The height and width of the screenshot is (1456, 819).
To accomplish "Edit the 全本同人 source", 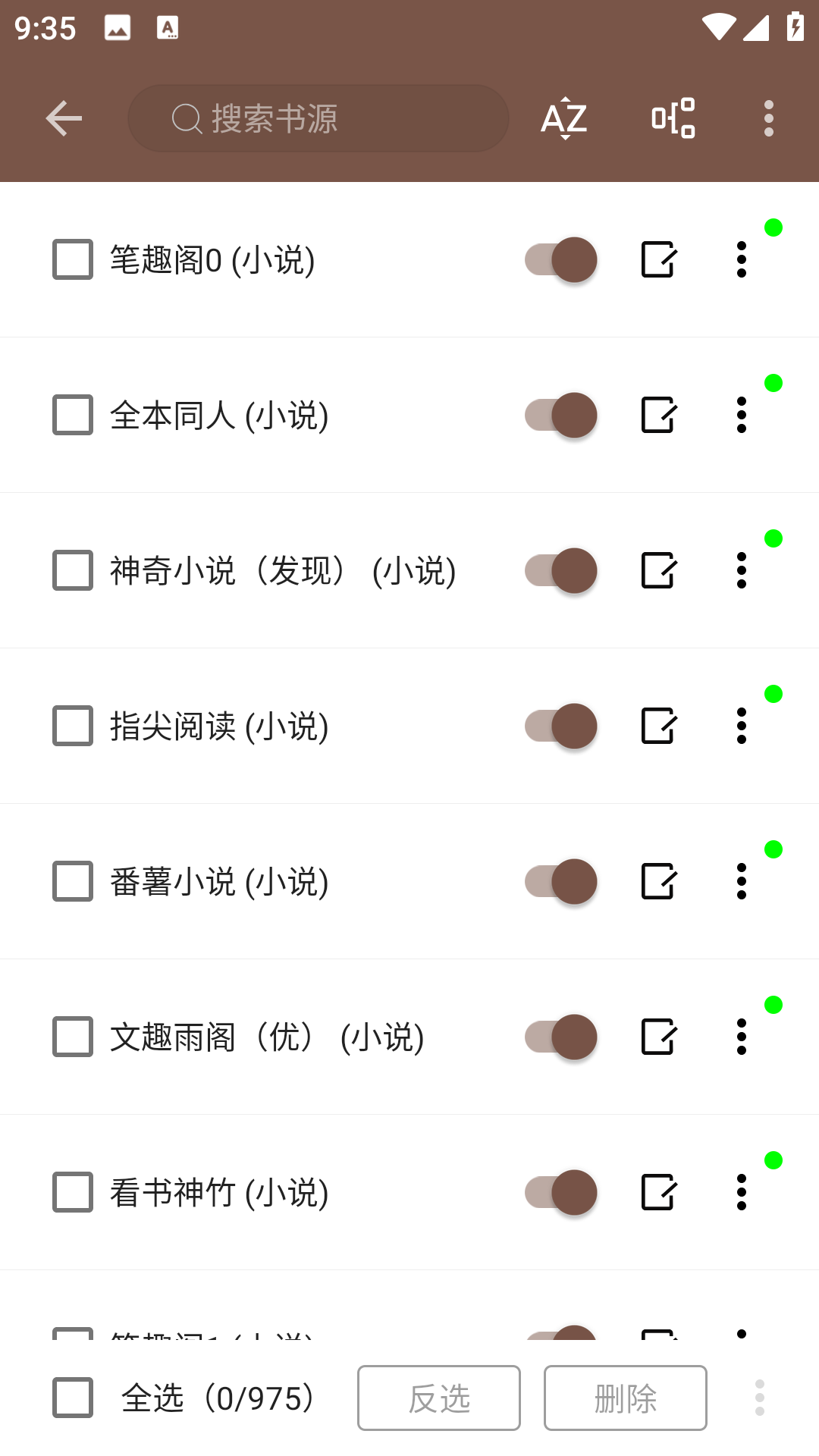I will pyautogui.click(x=657, y=415).
